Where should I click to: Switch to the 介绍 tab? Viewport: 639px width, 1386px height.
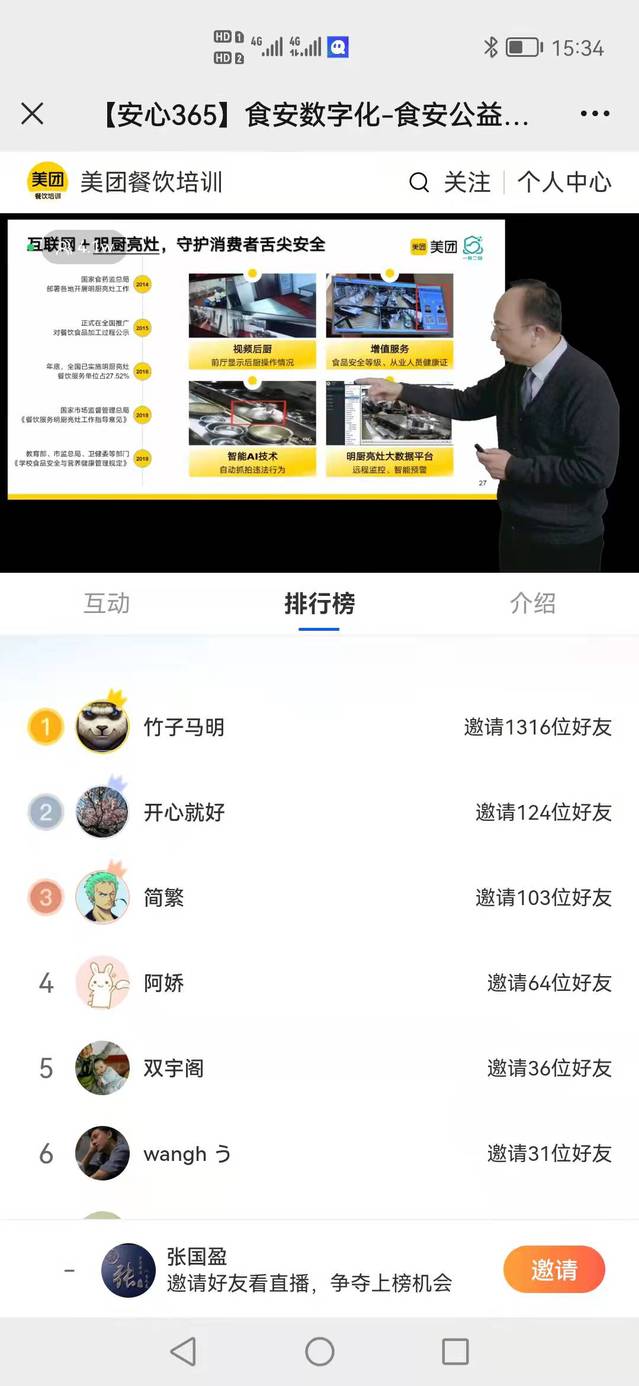point(532,603)
